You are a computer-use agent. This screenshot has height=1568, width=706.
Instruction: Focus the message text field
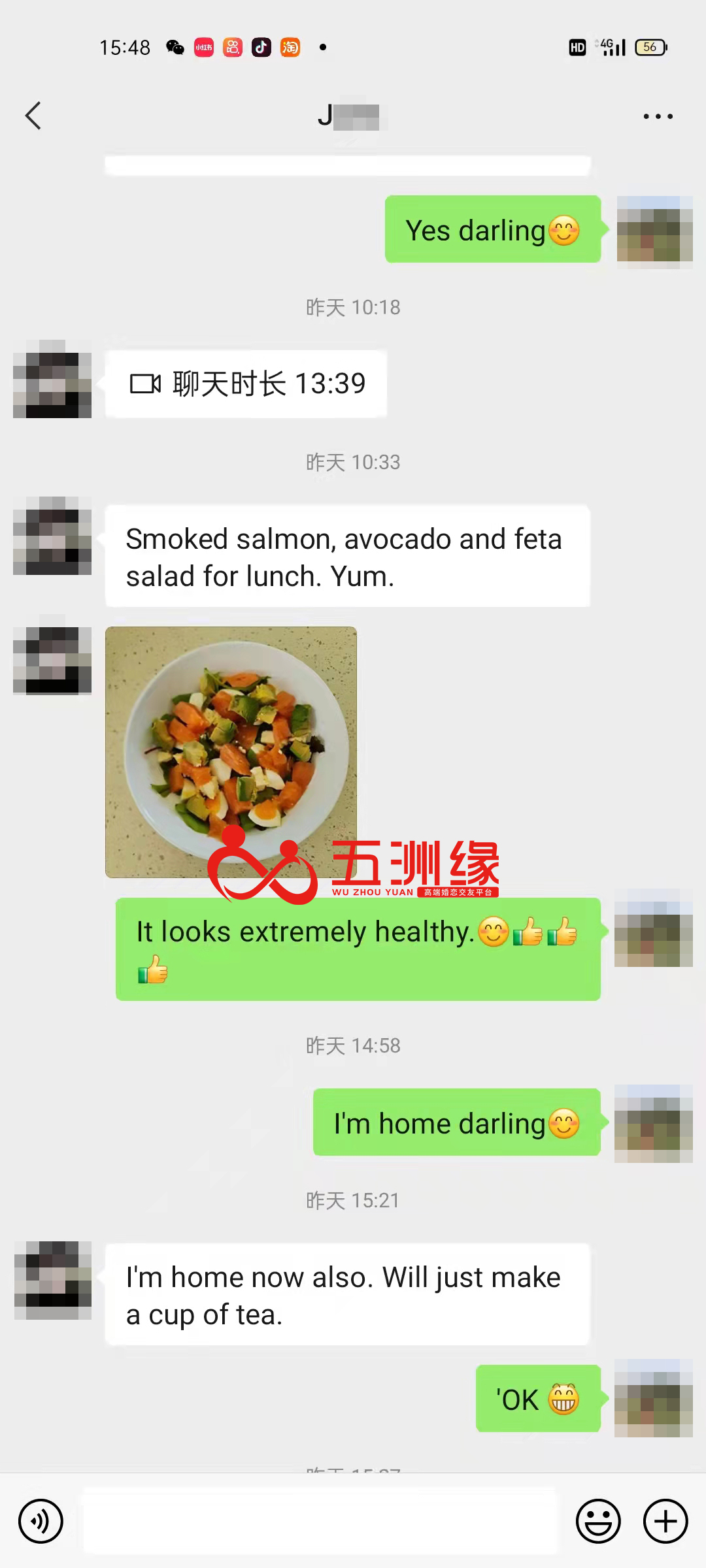coord(320,1521)
